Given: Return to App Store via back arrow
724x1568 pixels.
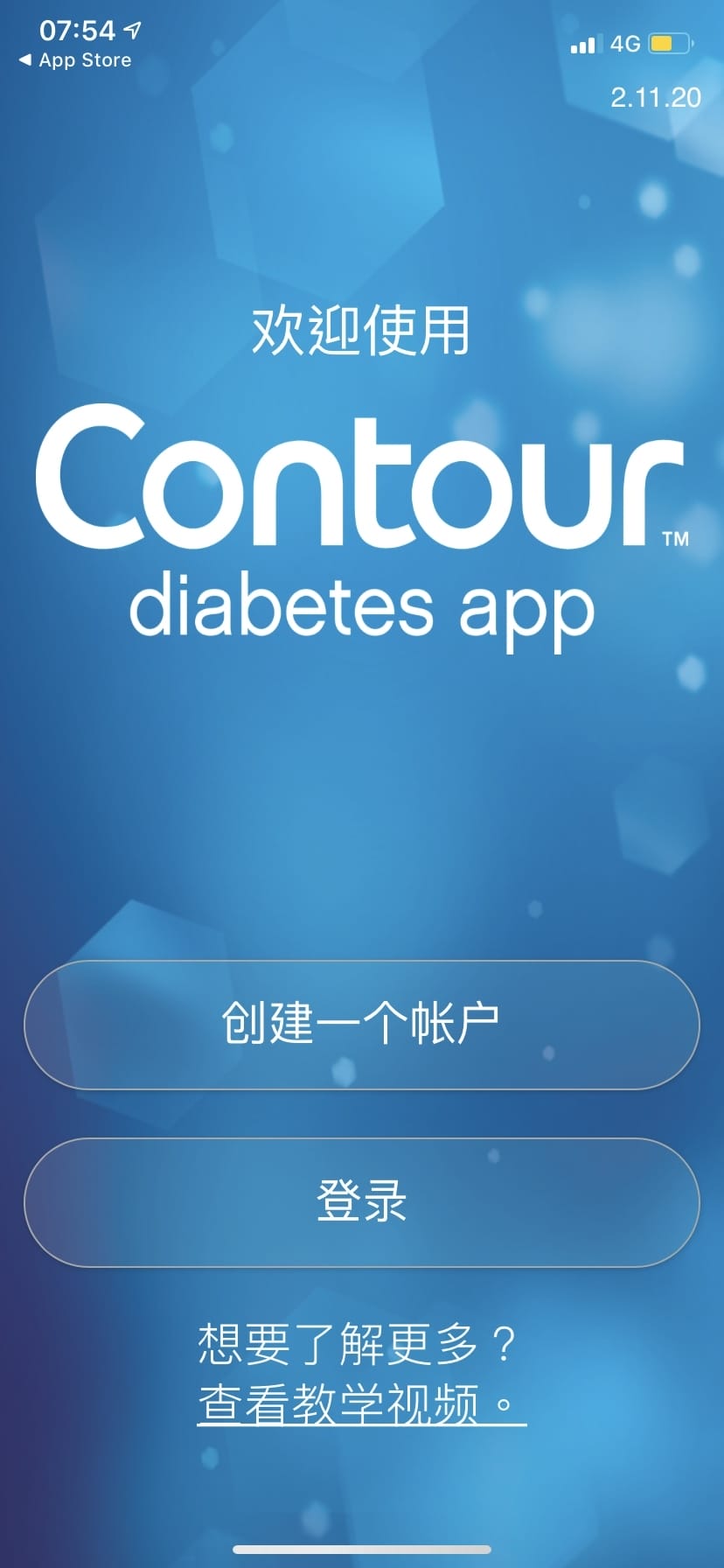Looking at the screenshot, I should [74, 60].
